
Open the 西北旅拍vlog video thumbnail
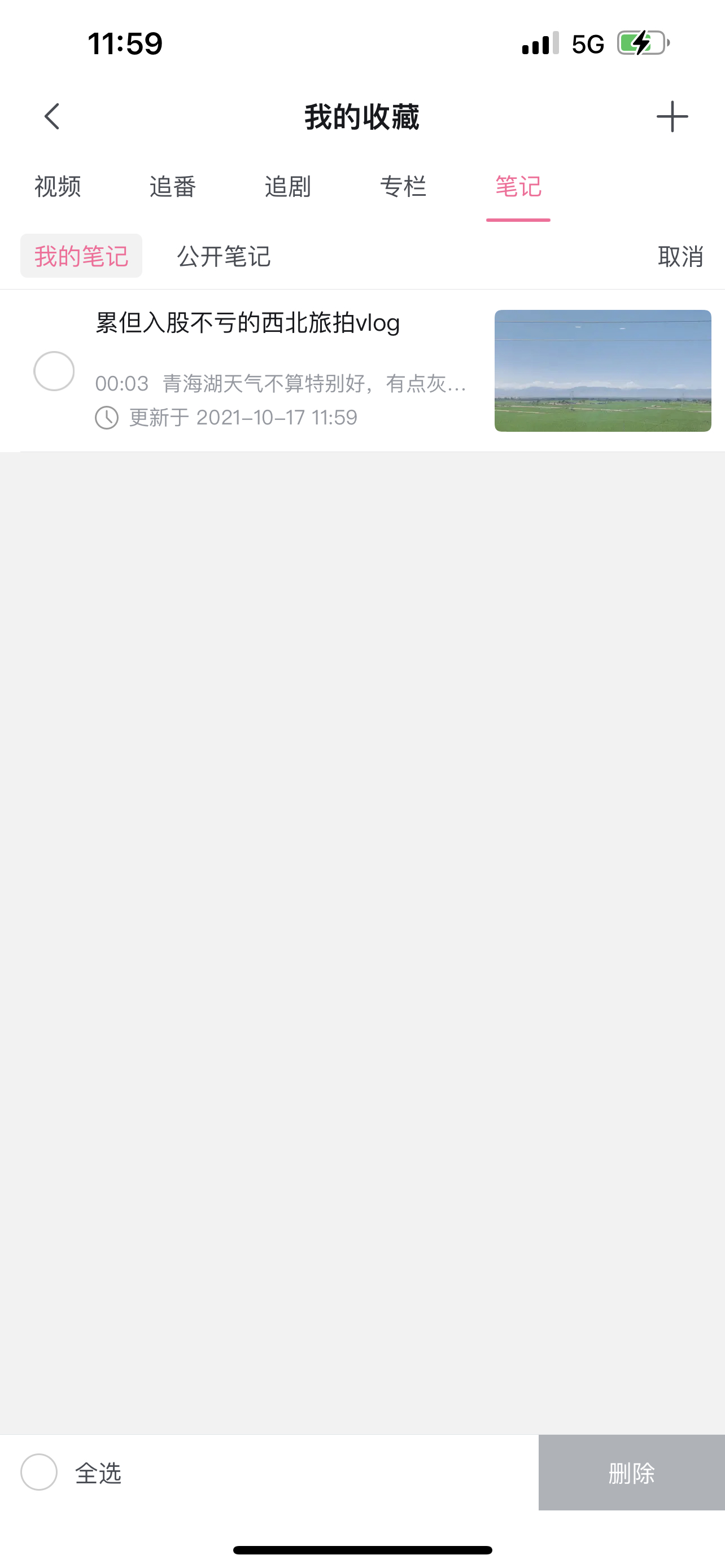(x=602, y=371)
